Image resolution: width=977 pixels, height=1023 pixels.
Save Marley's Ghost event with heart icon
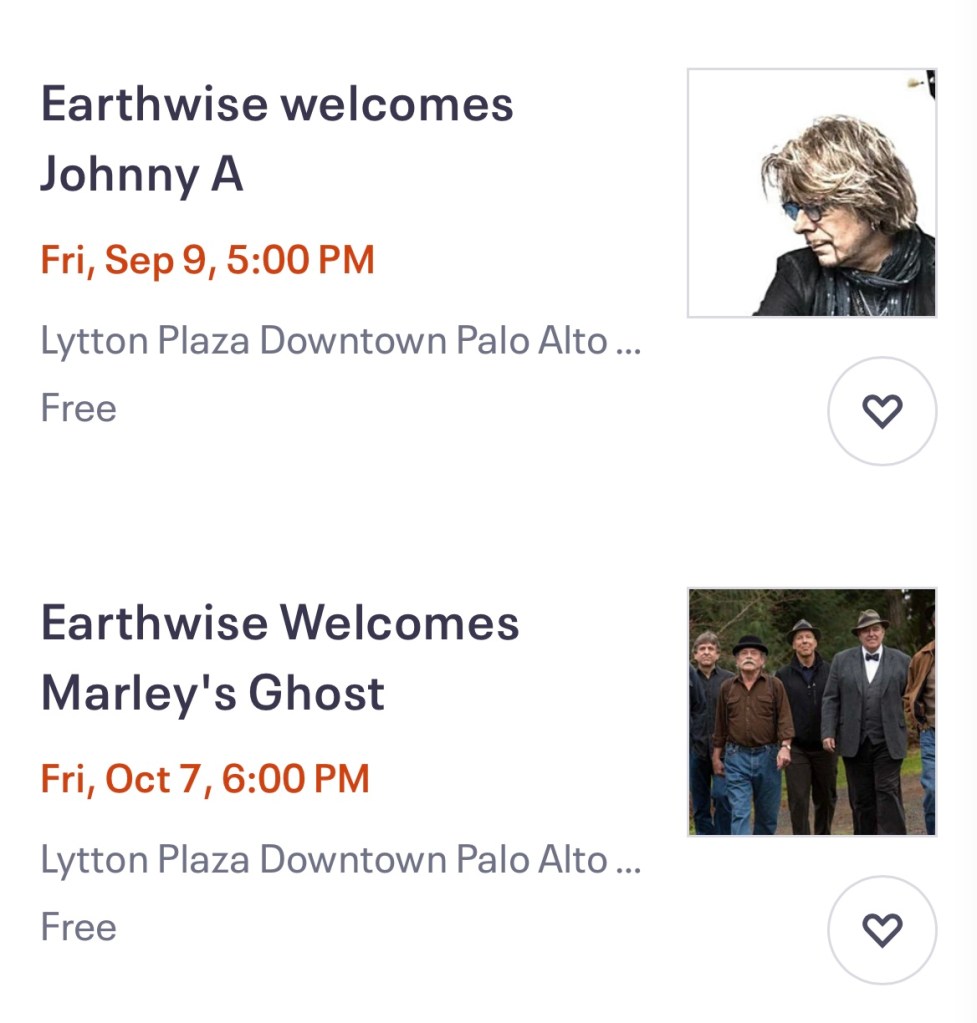pos(882,930)
